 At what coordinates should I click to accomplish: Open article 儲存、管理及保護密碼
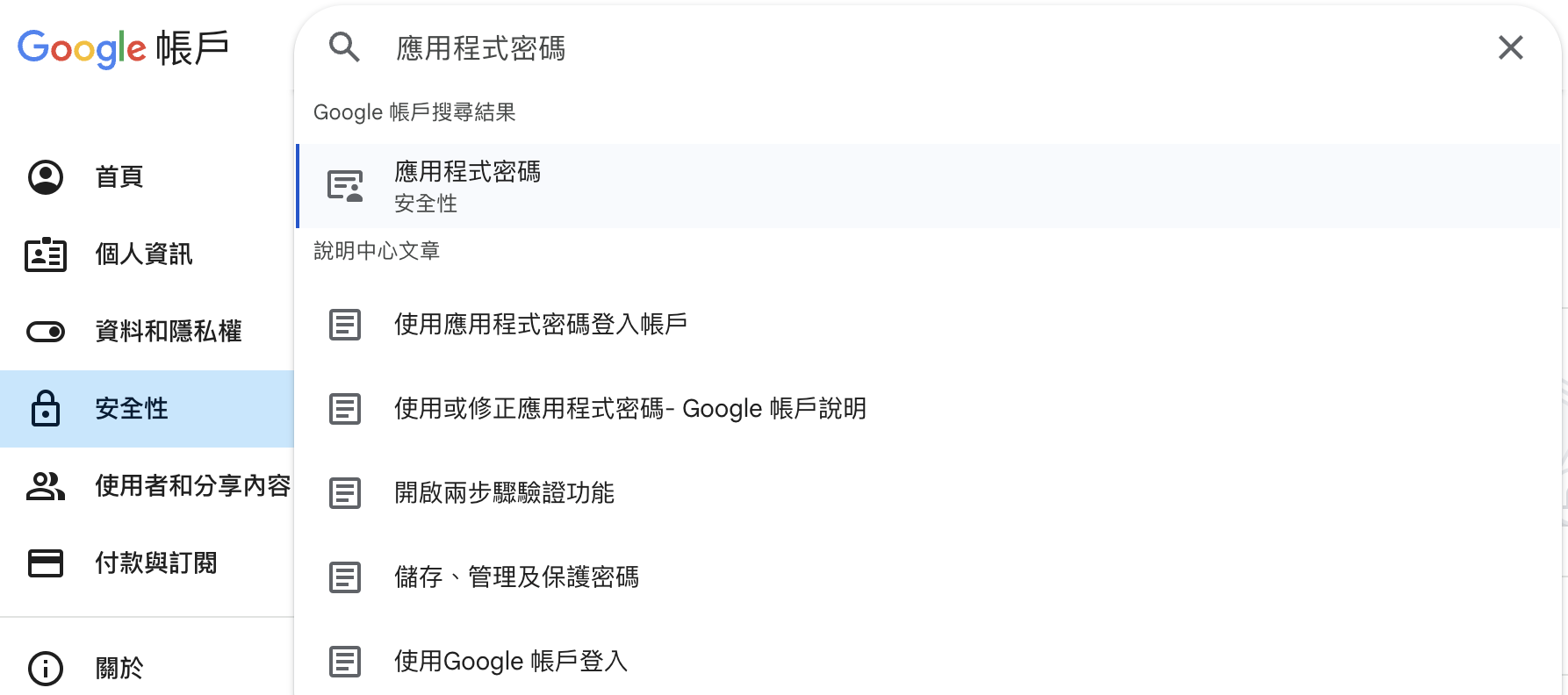516,577
